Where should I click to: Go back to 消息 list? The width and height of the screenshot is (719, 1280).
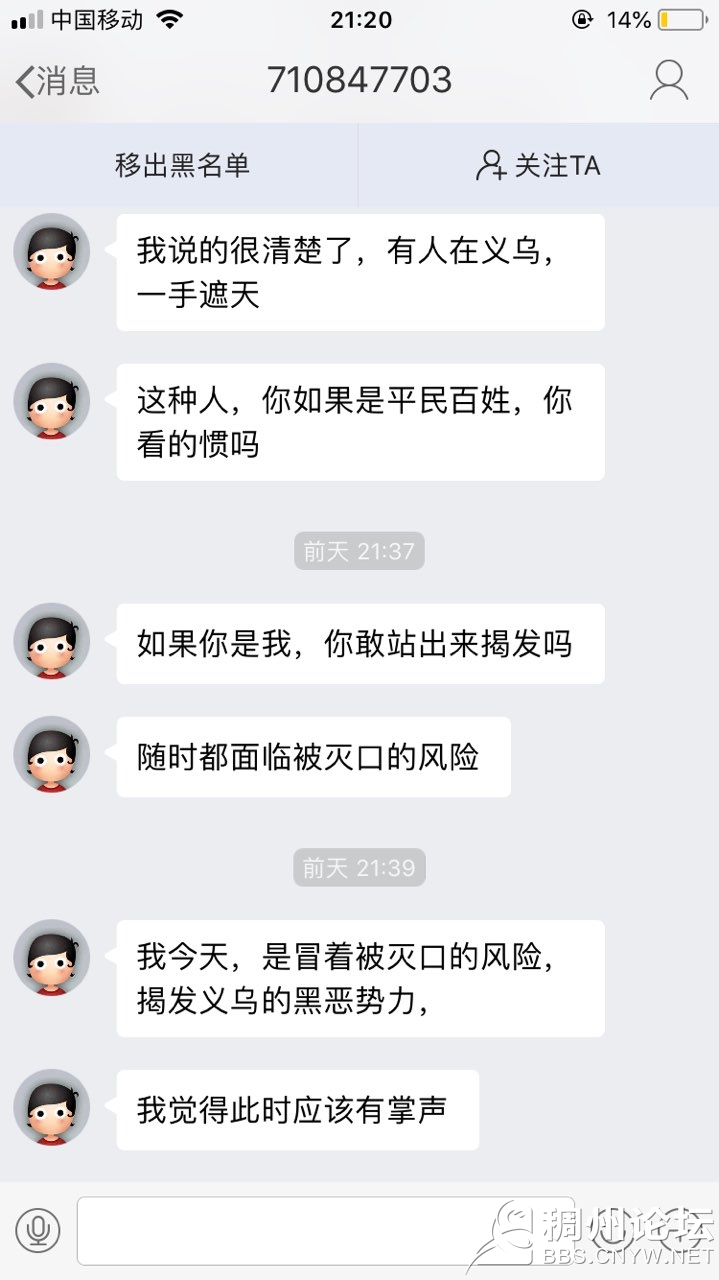coord(57,81)
